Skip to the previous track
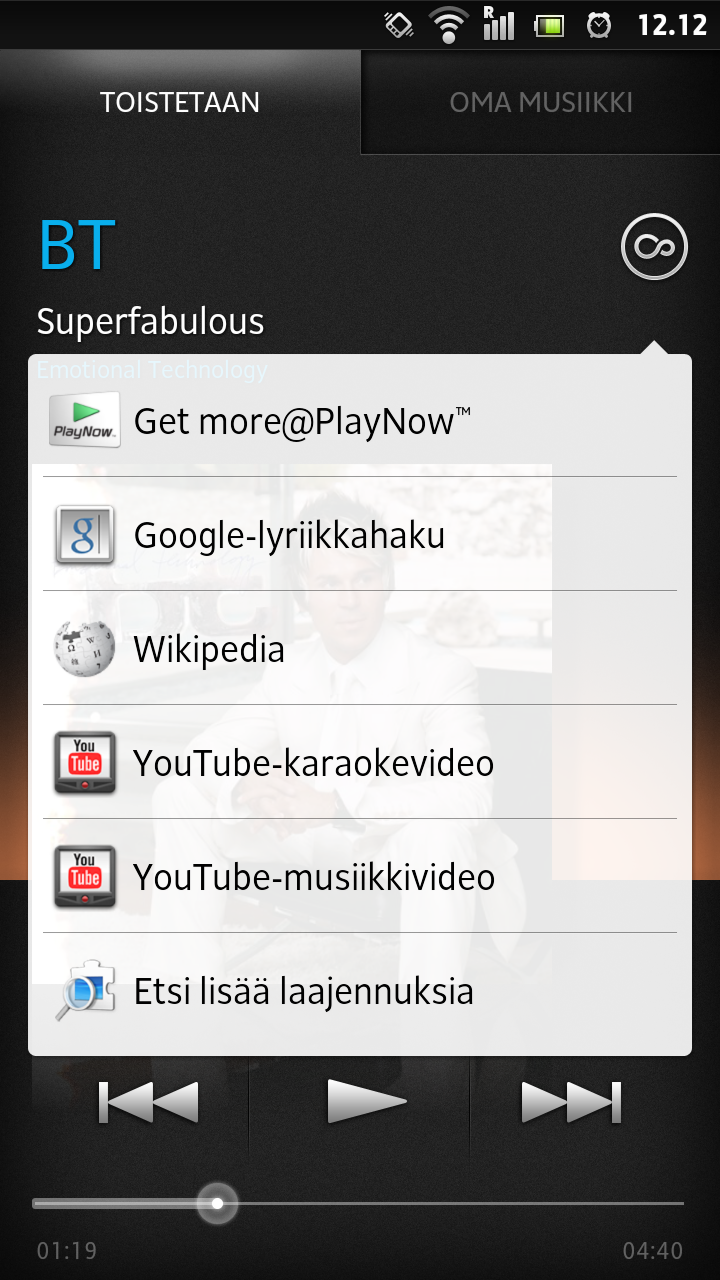Viewport: 720px width, 1280px height. click(148, 1102)
